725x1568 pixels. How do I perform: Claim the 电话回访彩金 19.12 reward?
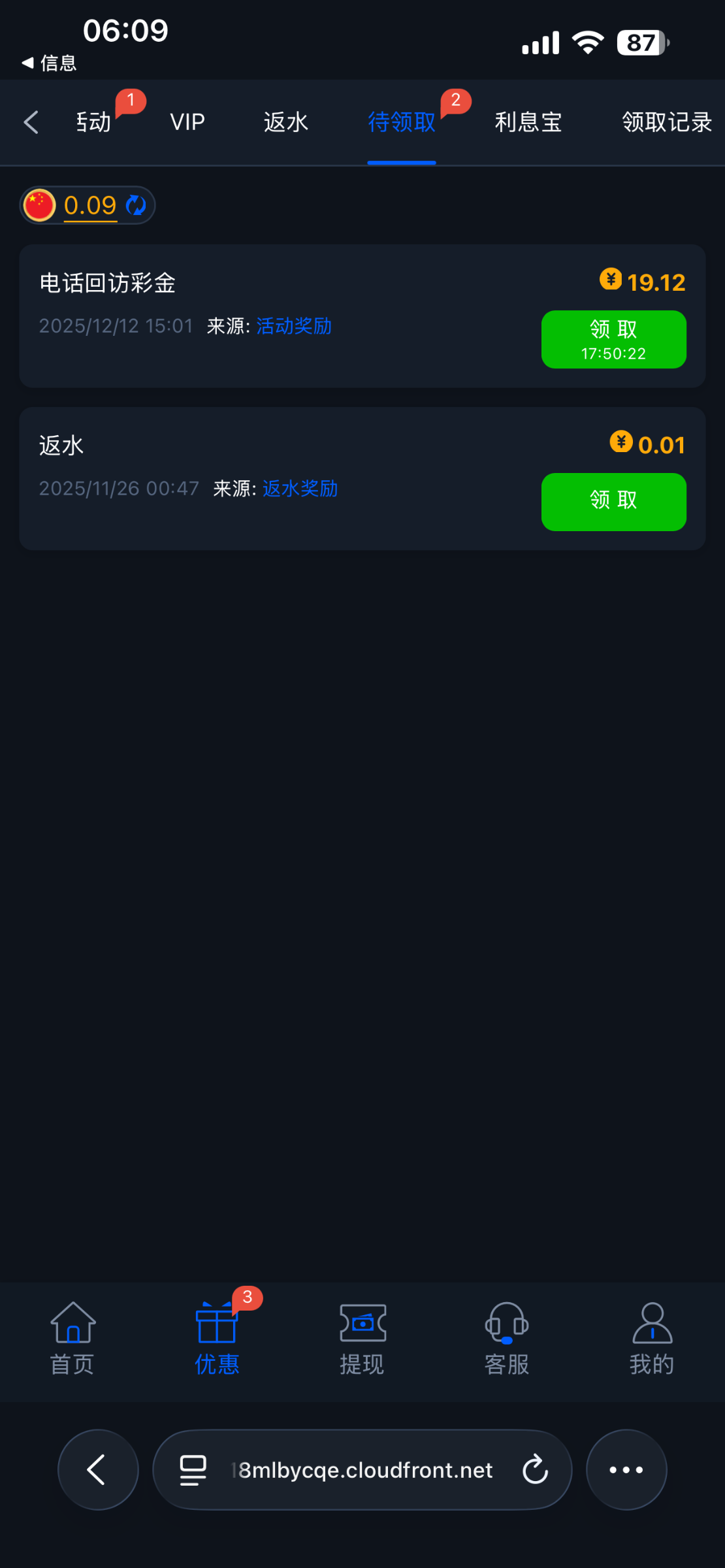(613, 339)
